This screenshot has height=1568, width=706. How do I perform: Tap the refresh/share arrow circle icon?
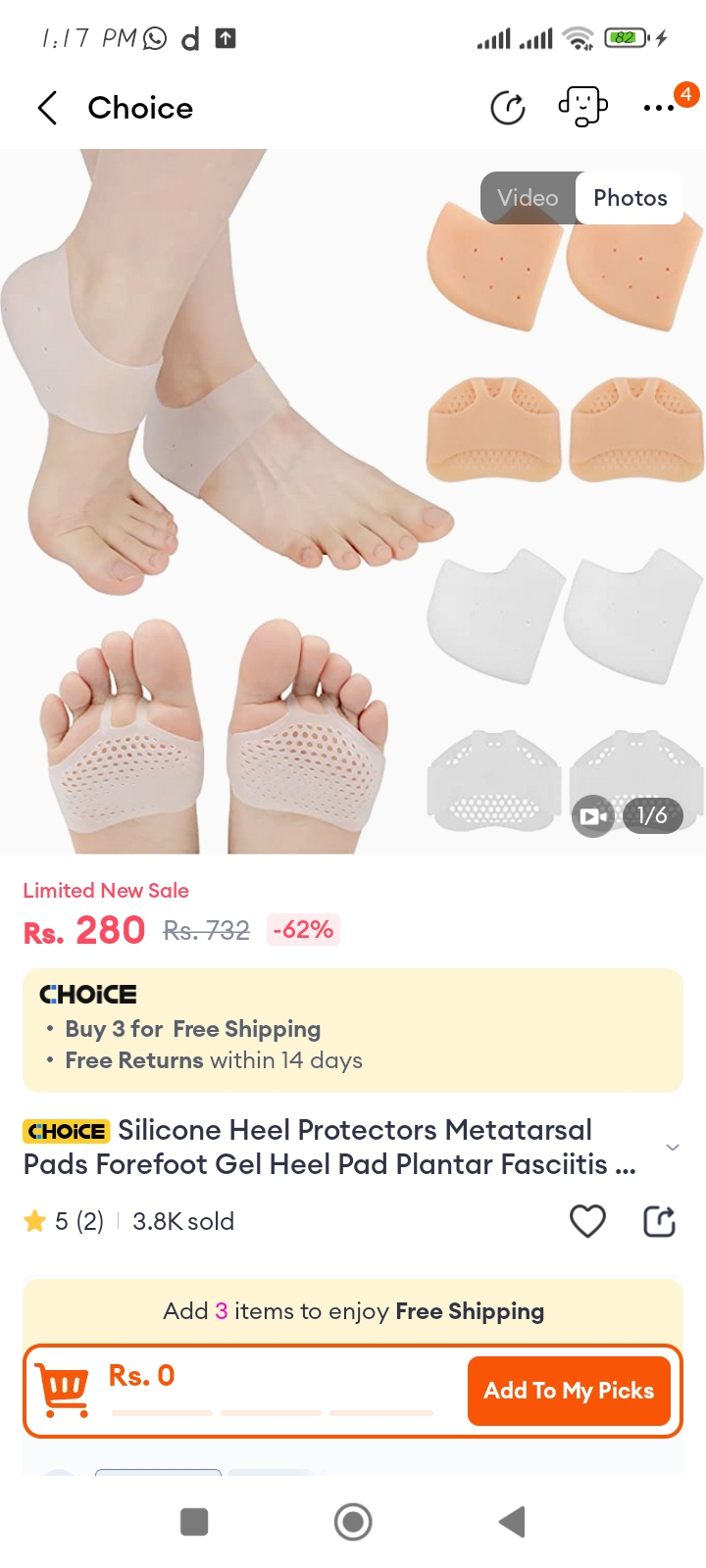coord(507,108)
